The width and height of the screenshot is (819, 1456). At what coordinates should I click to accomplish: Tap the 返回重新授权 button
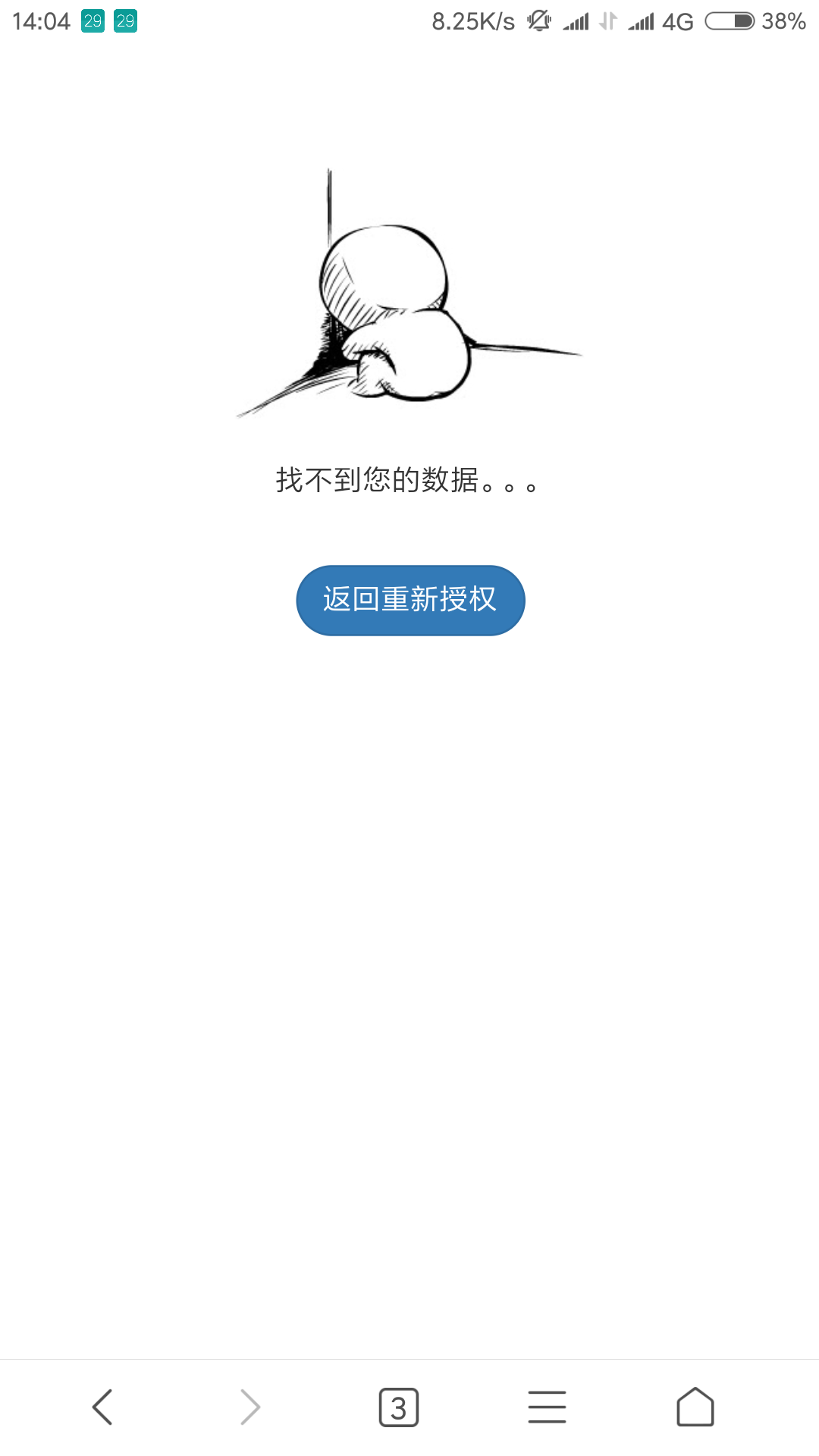click(x=410, y=600)
